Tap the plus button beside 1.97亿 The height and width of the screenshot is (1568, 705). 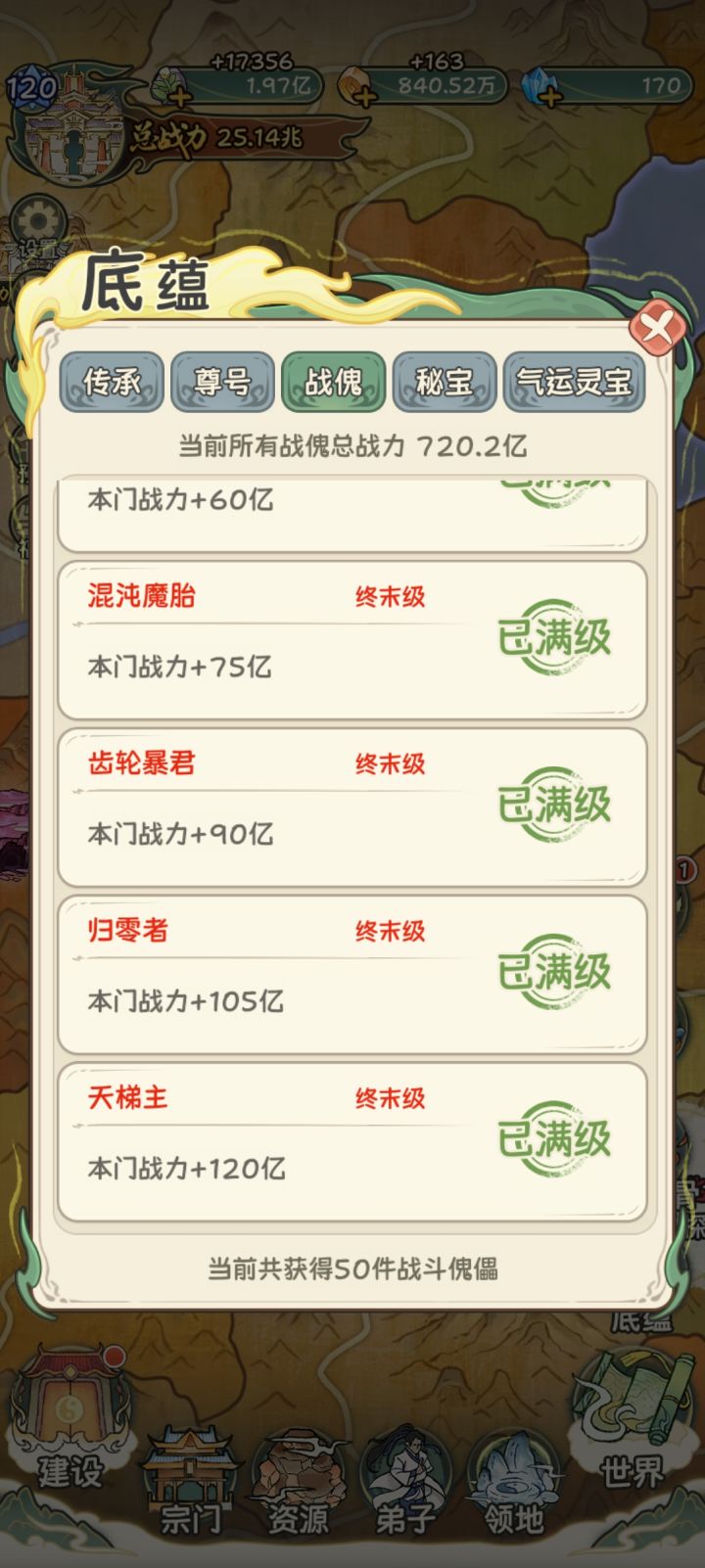tap(182, 98)
